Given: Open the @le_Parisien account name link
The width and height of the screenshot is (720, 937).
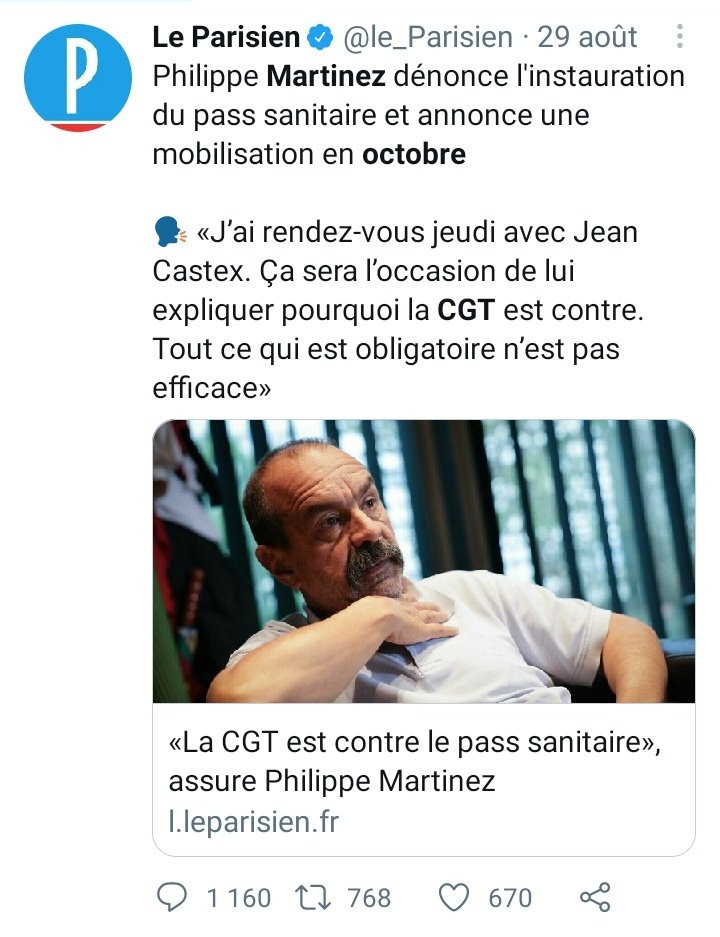Looking at the screenshot, I should point(429,38).
